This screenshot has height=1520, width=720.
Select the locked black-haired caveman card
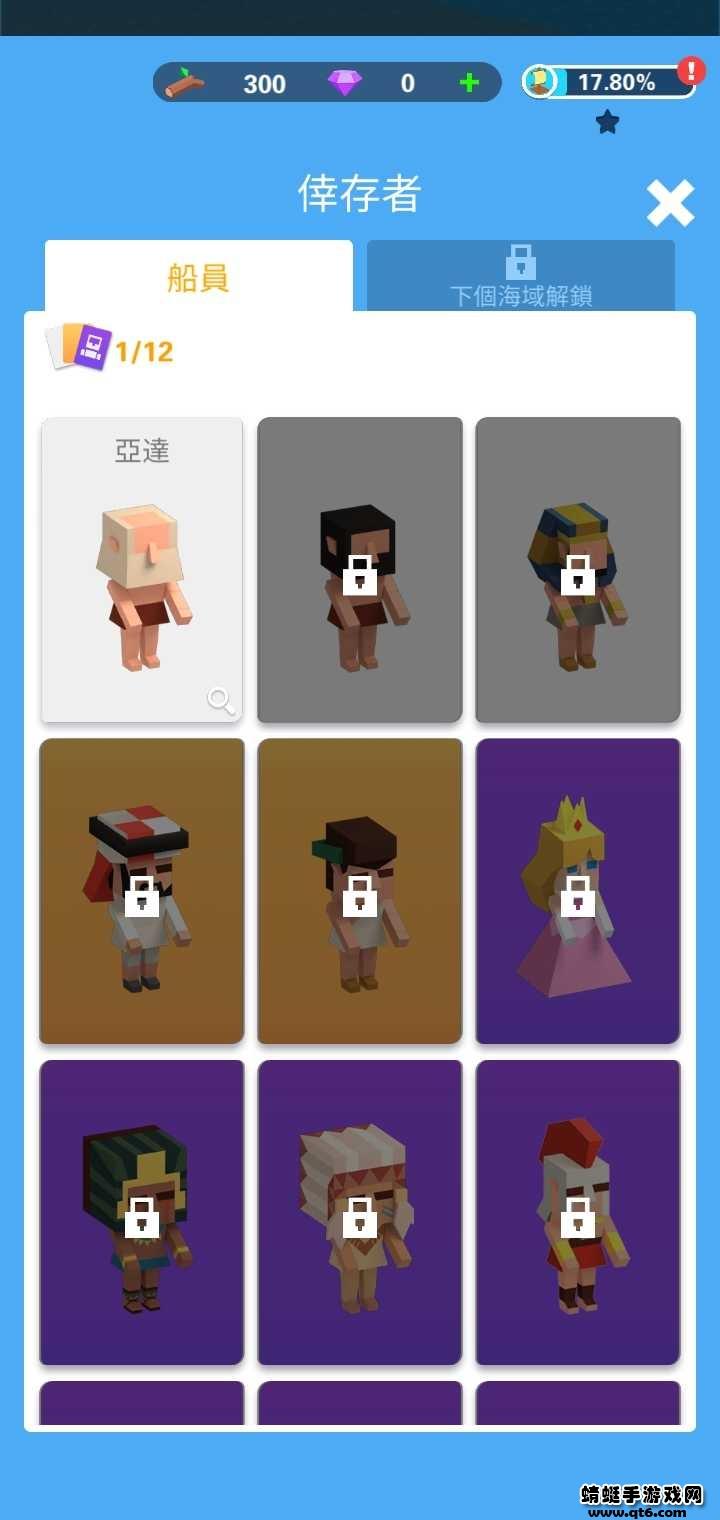coord(360,570)
